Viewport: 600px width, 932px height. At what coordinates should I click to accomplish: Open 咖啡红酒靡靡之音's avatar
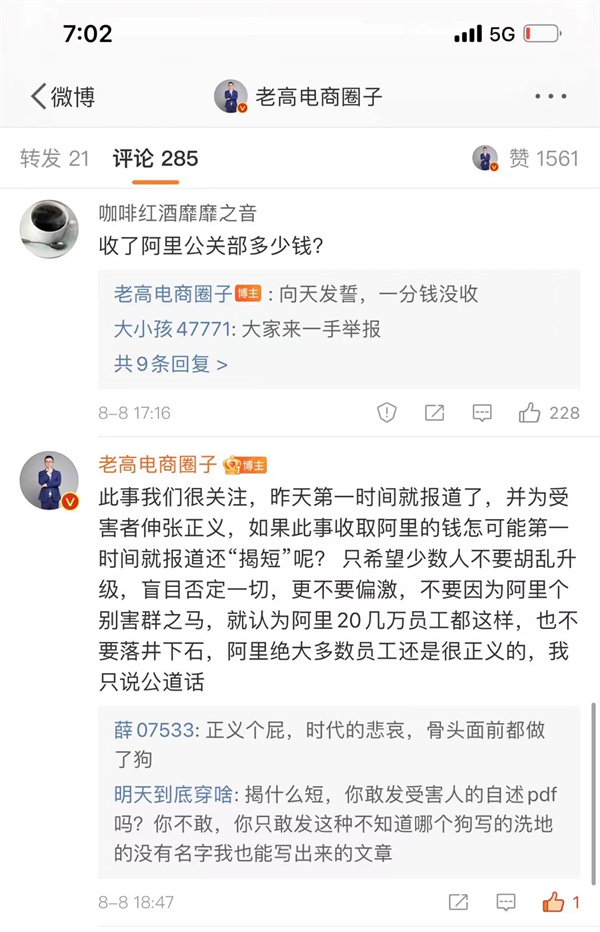49,228
